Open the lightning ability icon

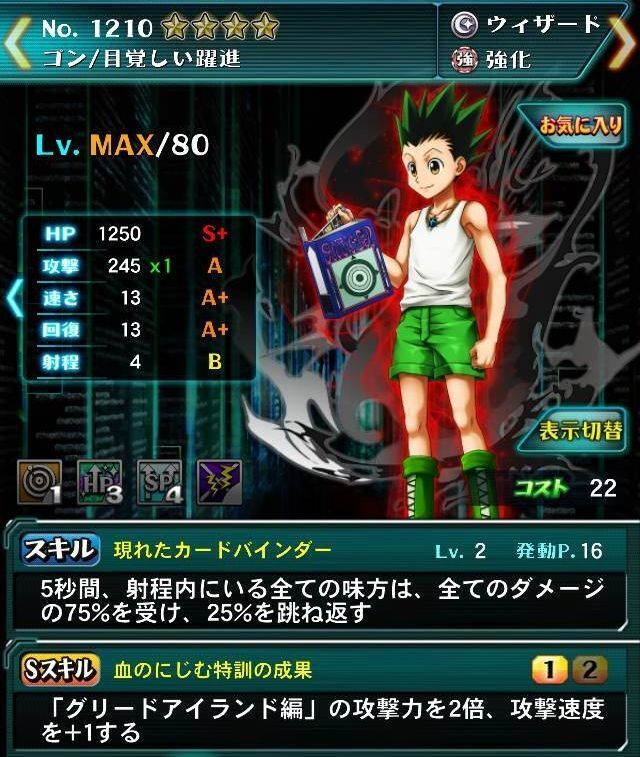coord(218,482)
